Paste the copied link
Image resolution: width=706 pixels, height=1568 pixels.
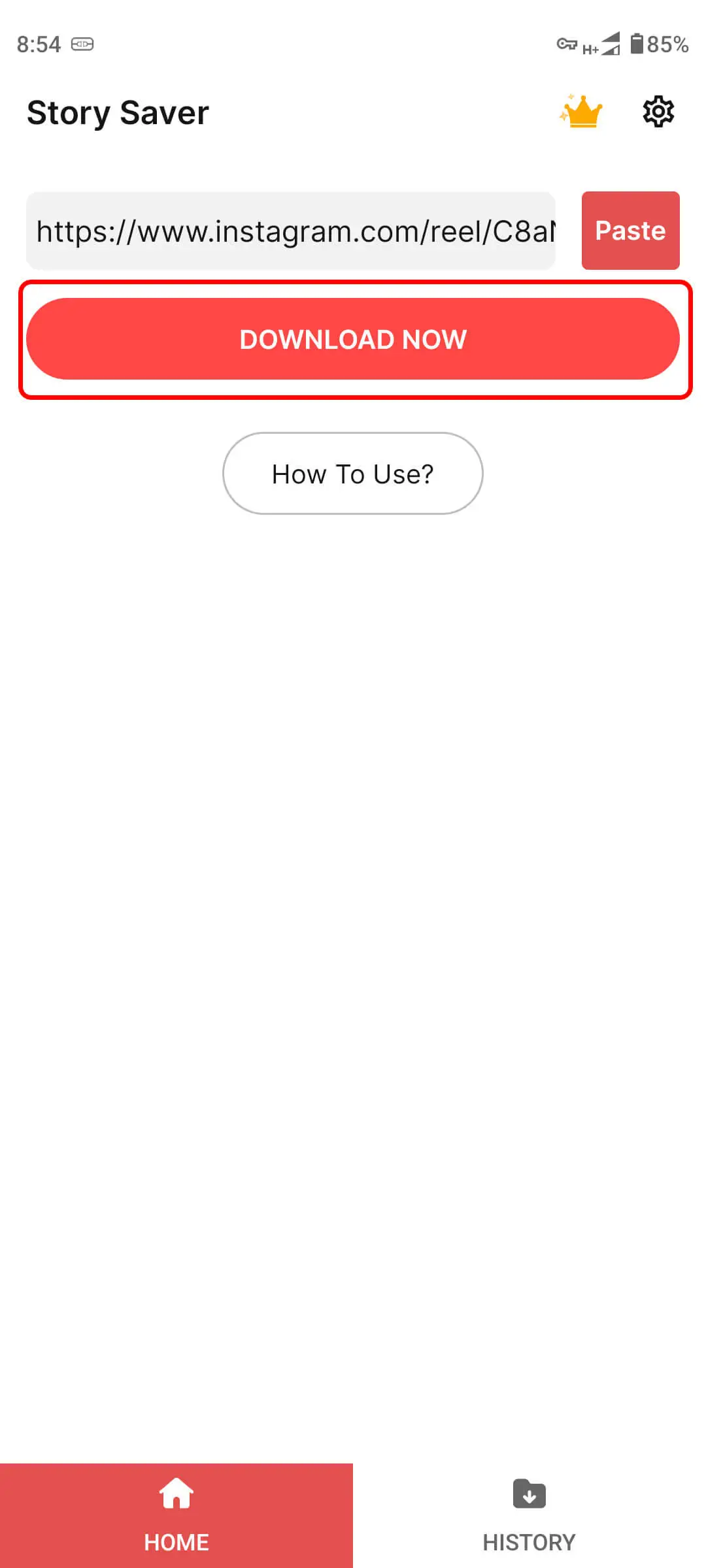[x=630, y=231]
